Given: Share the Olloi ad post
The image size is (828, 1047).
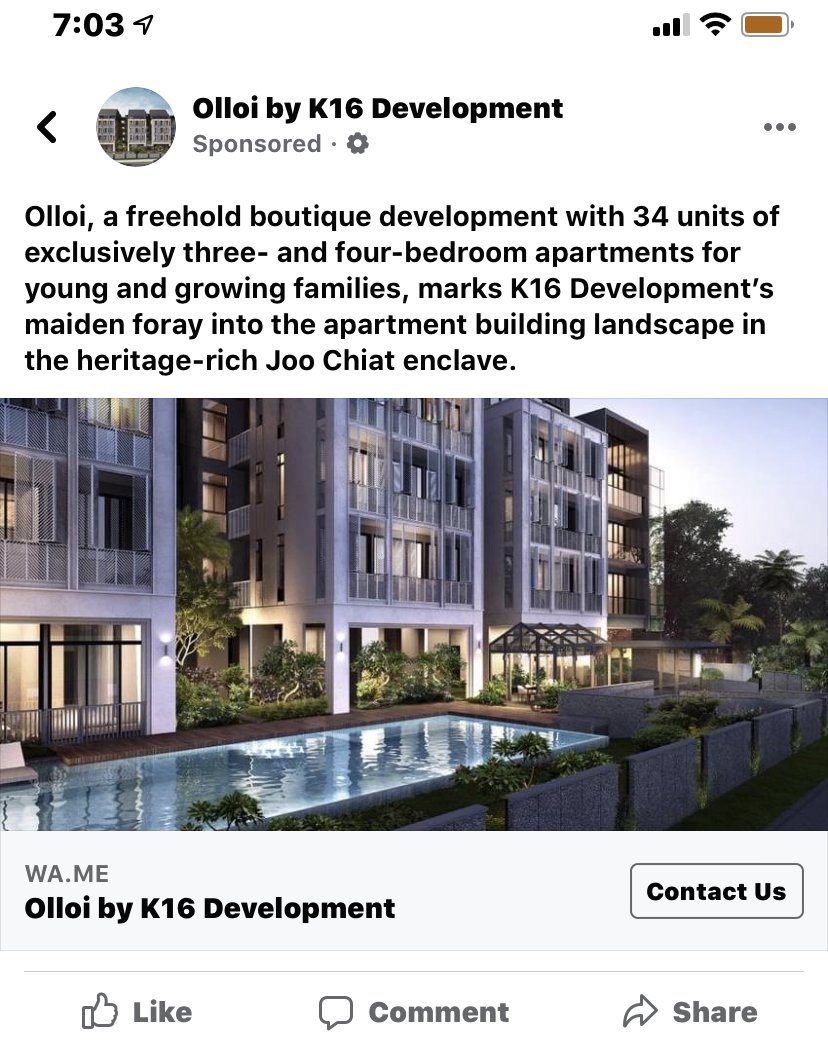Looking at the screenshot, I should 689,1012.
